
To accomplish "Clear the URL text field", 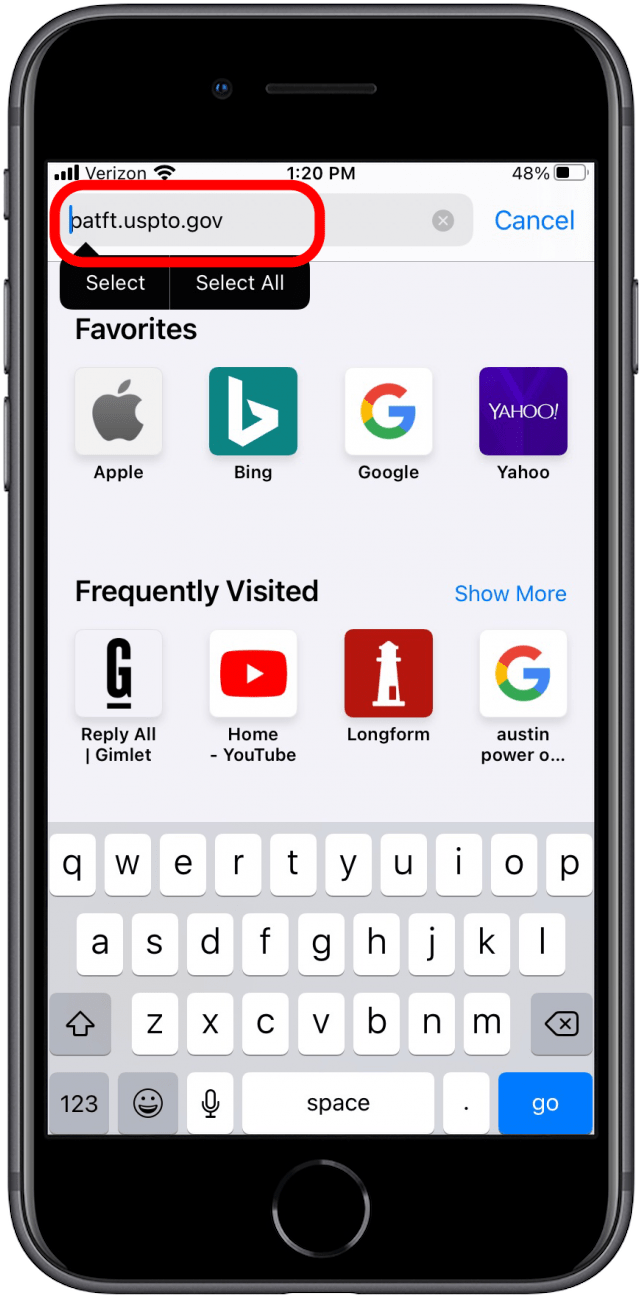I will tap(443, 221).
